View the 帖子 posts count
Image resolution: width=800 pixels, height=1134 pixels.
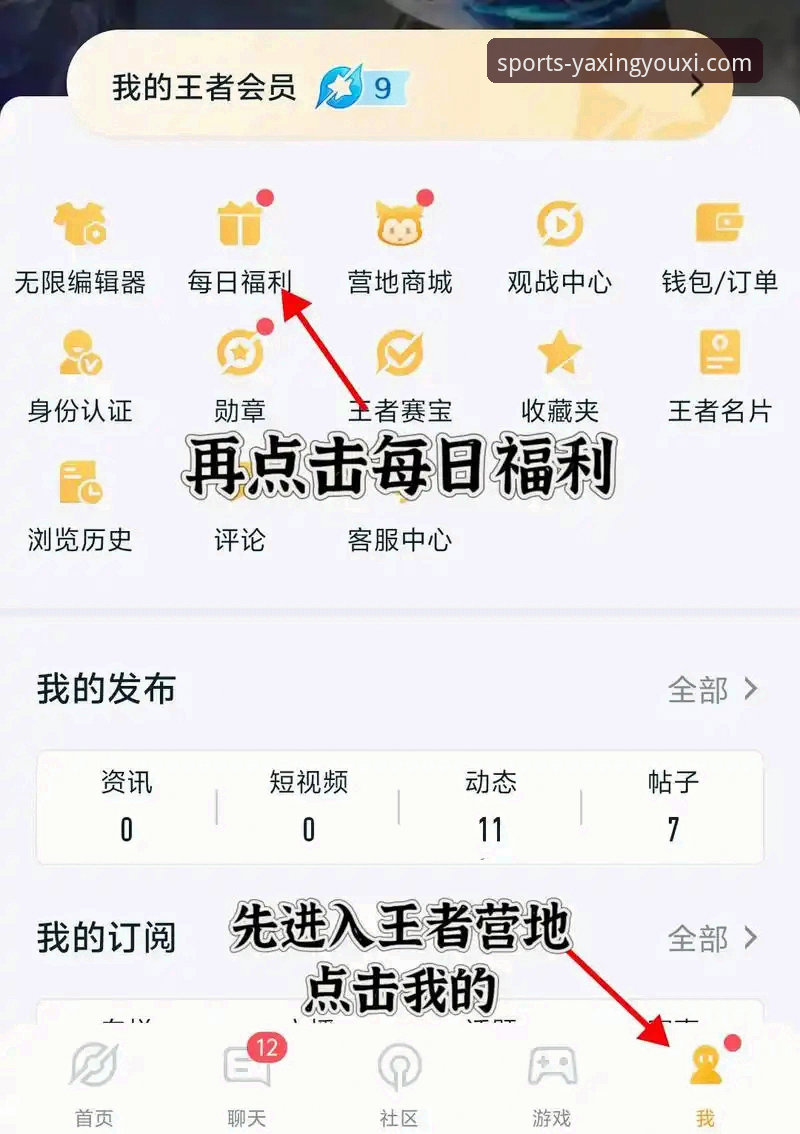coord(672,807)
